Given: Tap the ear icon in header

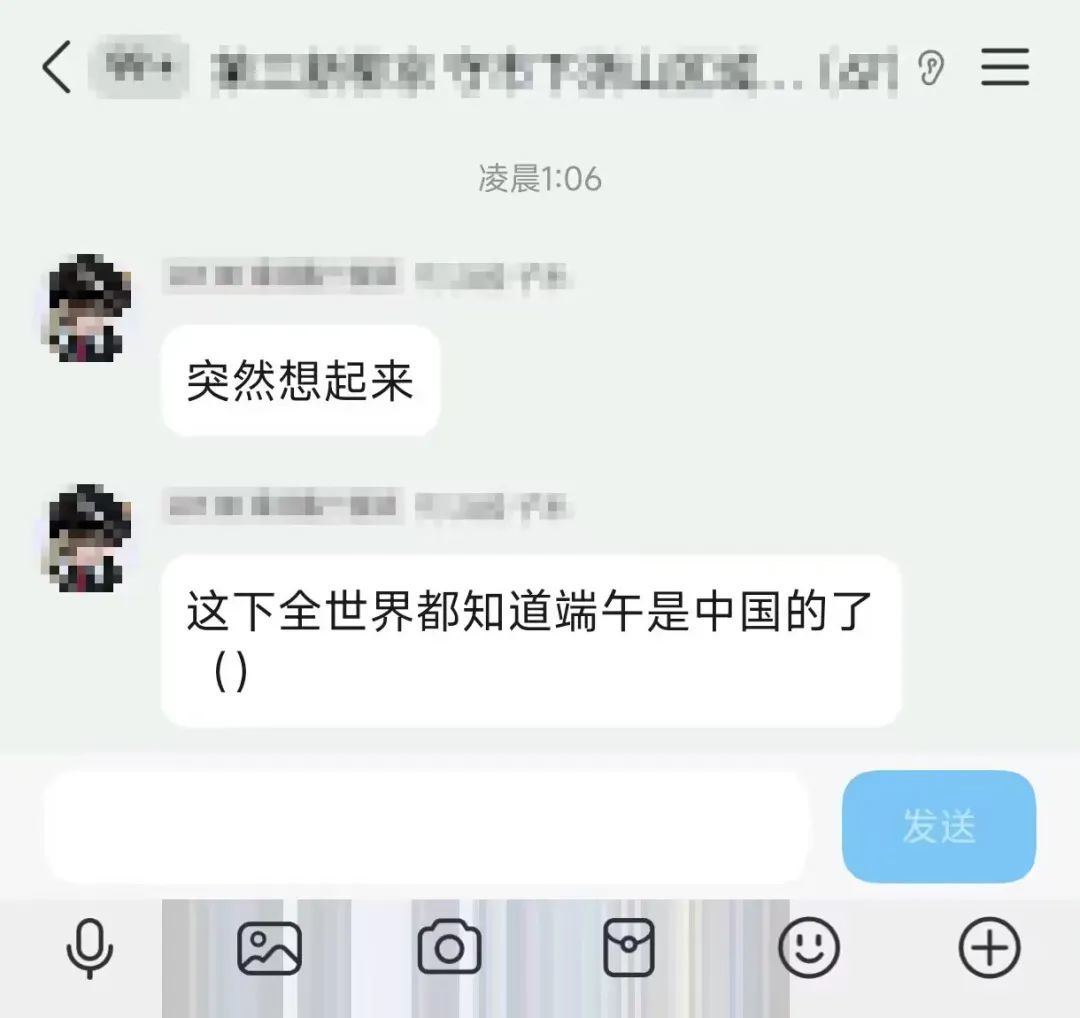Looking at the screenshot, I should [931, 68].
